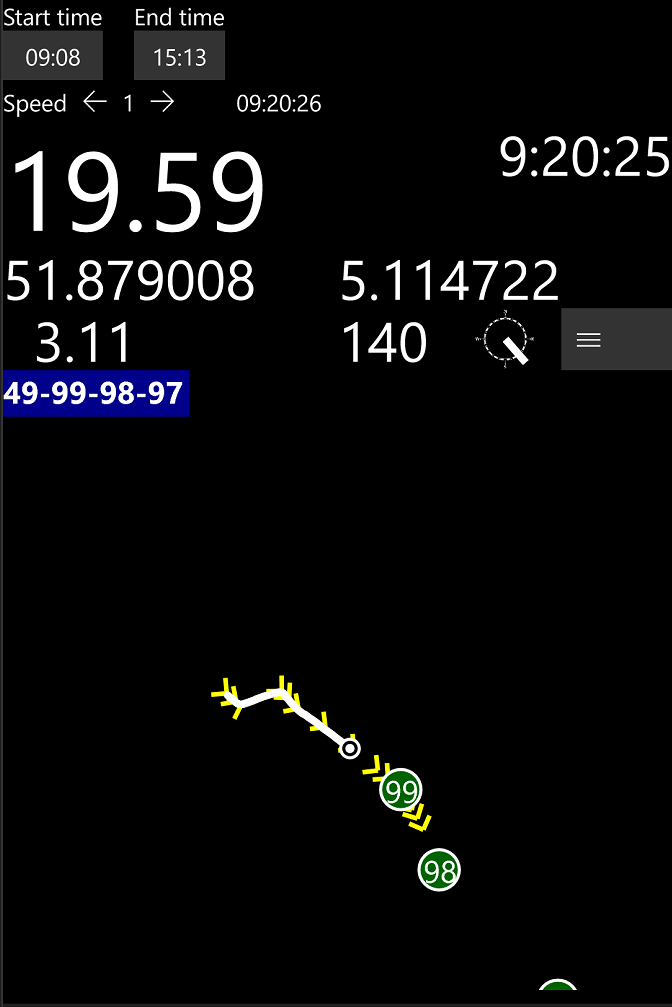The image size is (672, 1007).
Task: Increase playback speed with right arrow
Action: tap(162, 102)
